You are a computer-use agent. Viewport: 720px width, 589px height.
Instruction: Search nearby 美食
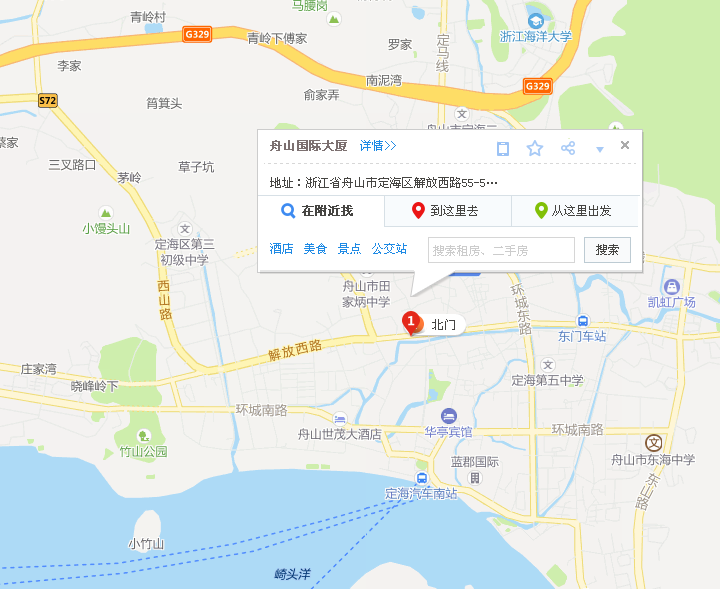click(315, 249)
